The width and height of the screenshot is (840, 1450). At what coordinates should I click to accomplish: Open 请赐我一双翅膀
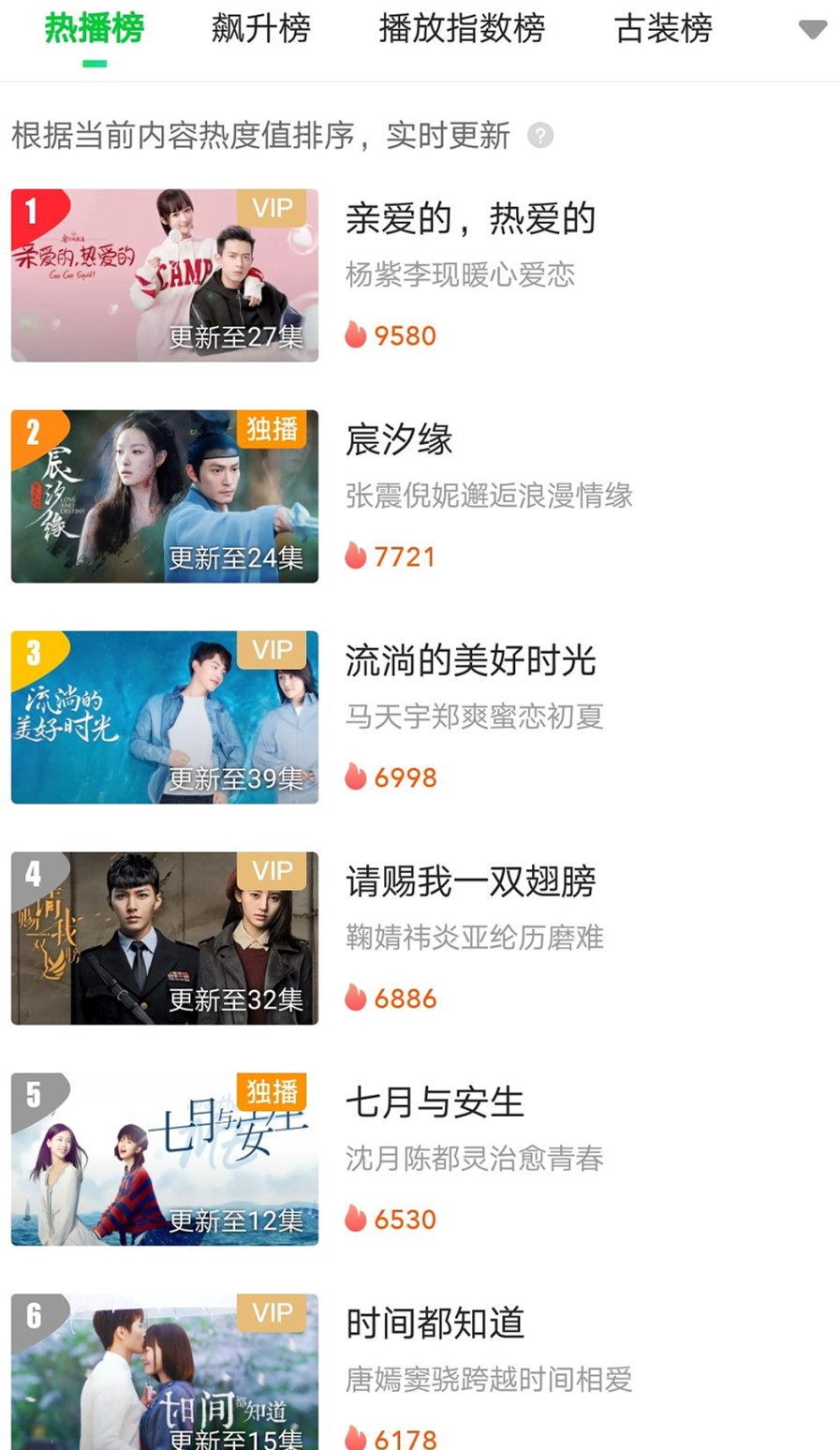coord(470,882)
